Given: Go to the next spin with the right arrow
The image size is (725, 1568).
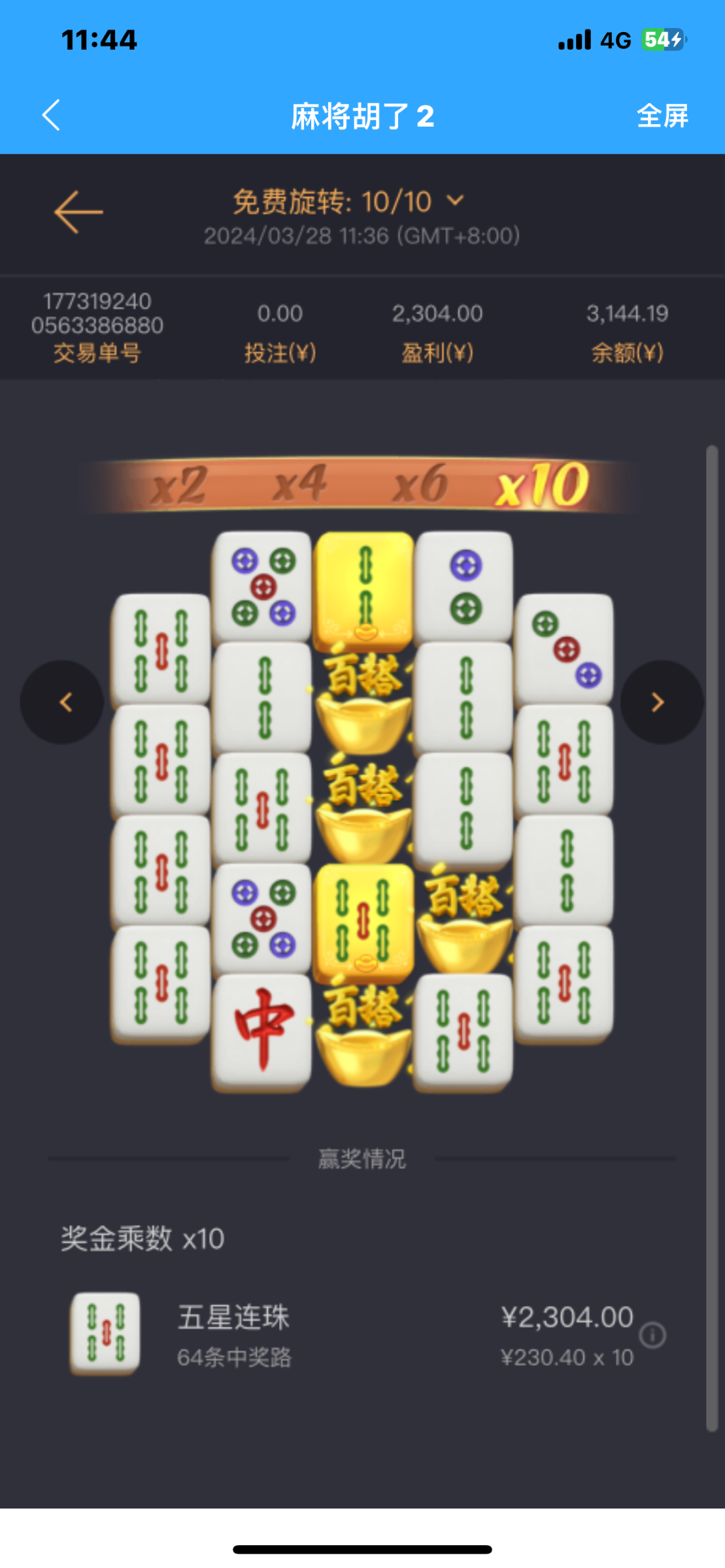Looking at the screenshot, I should pos(660,702).
